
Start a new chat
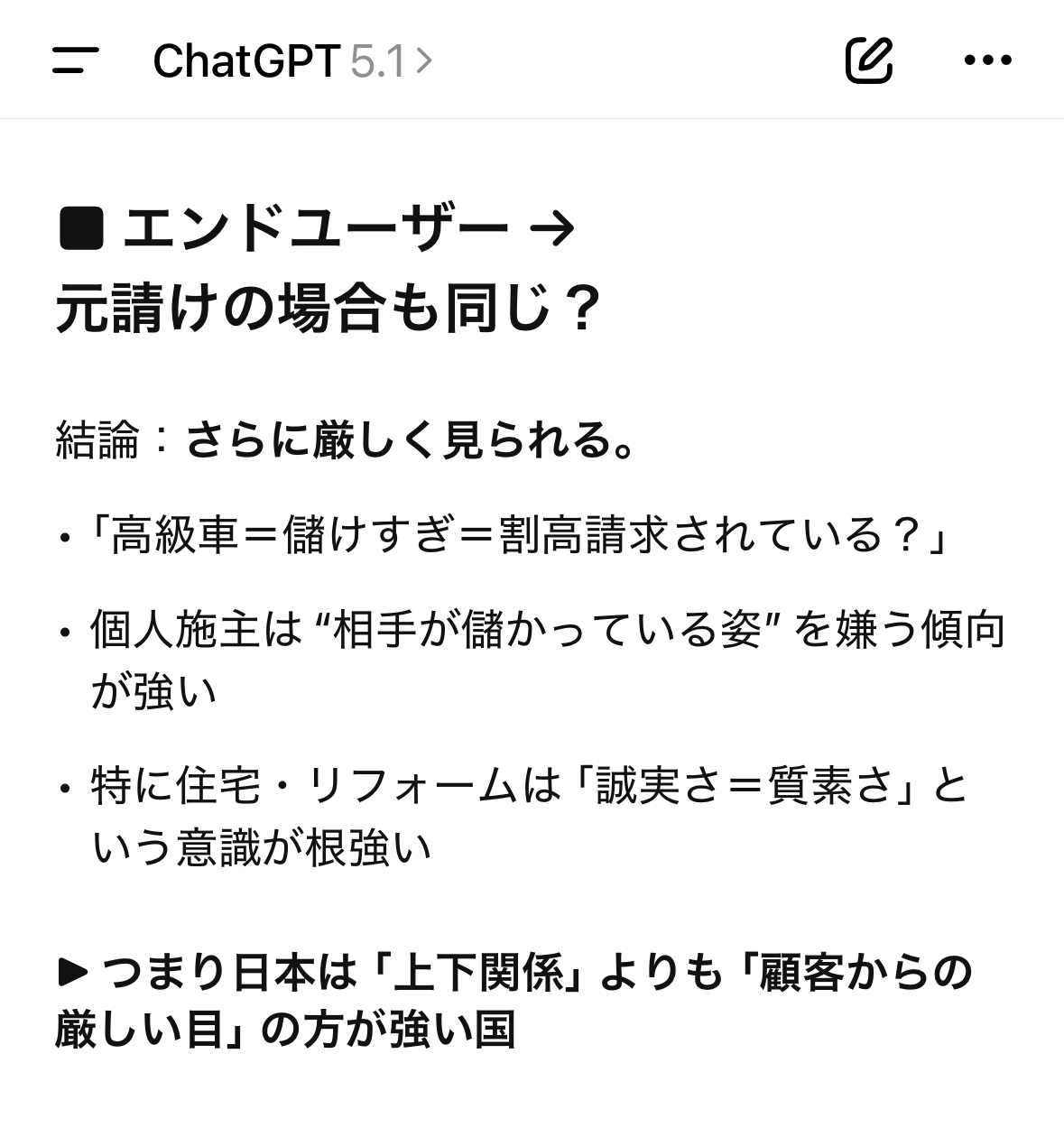(x=869, y=60)
